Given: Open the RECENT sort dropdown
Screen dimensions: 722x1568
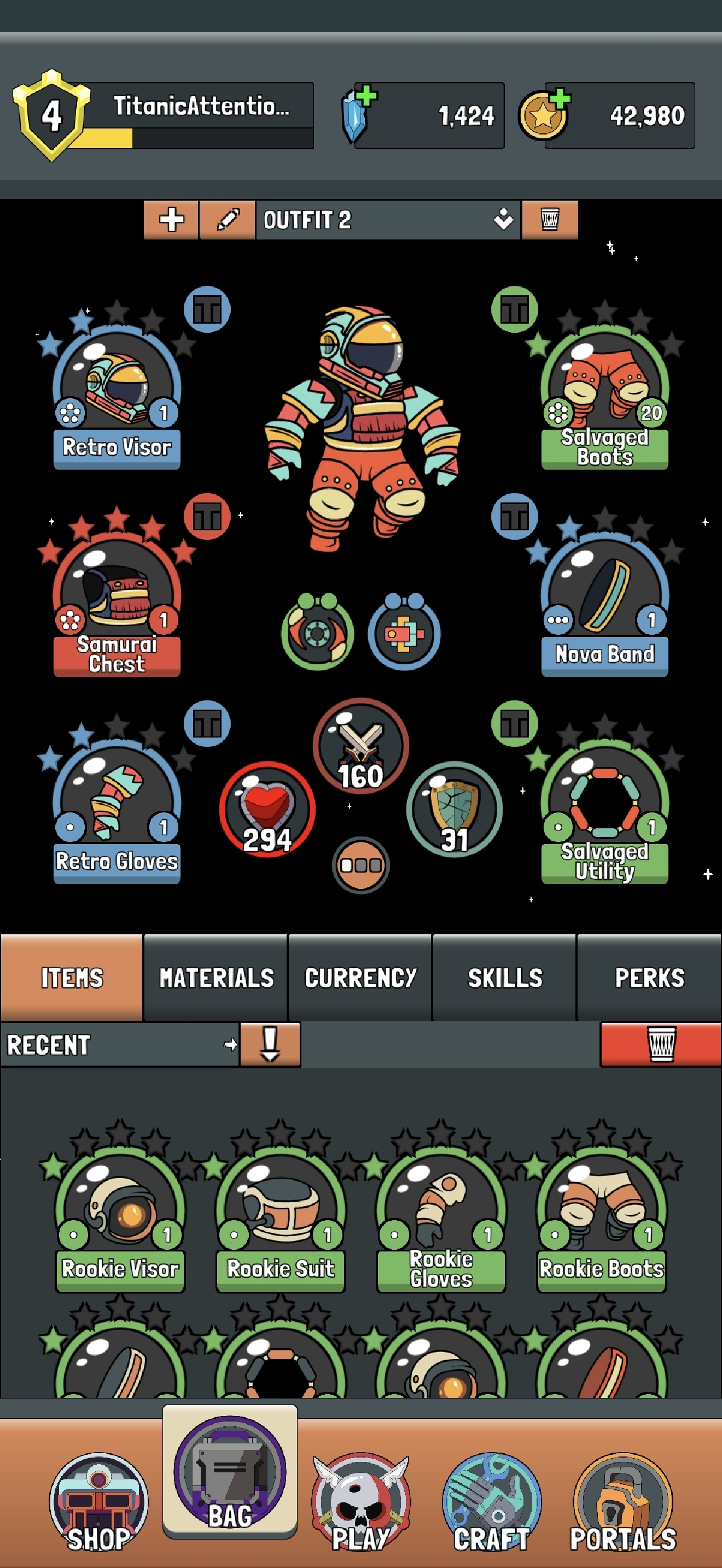Looking at the screenshot, I should (120, 1045).
